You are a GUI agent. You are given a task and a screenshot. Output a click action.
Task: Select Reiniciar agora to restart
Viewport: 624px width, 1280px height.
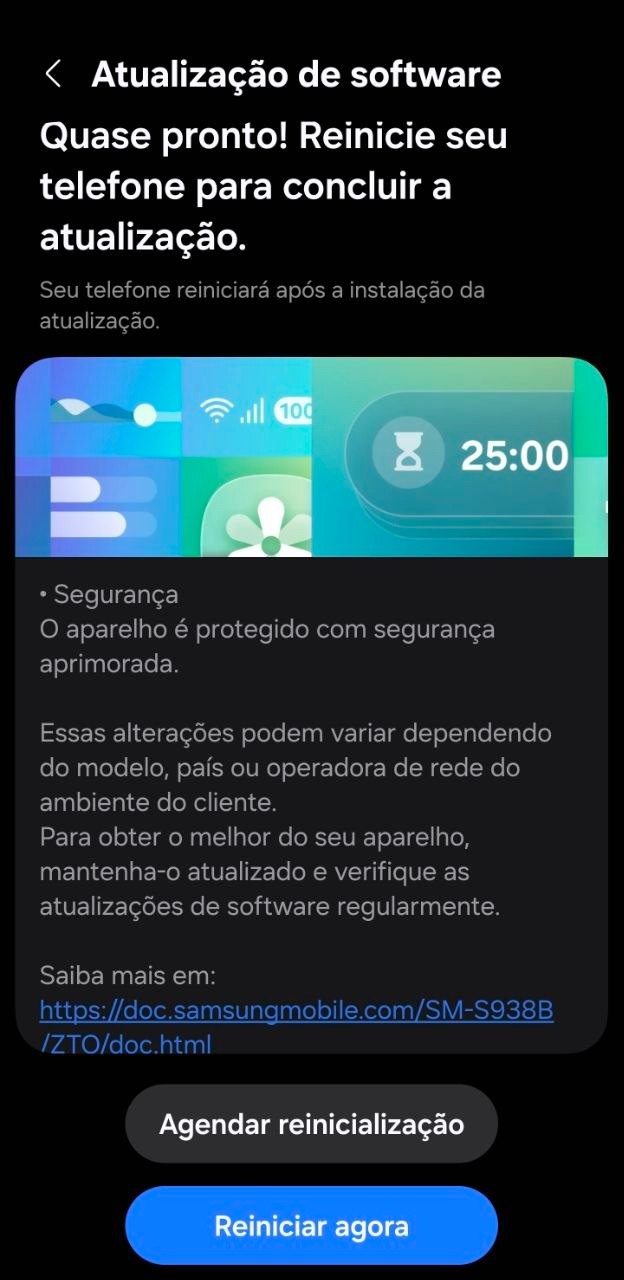(311, 1226)
